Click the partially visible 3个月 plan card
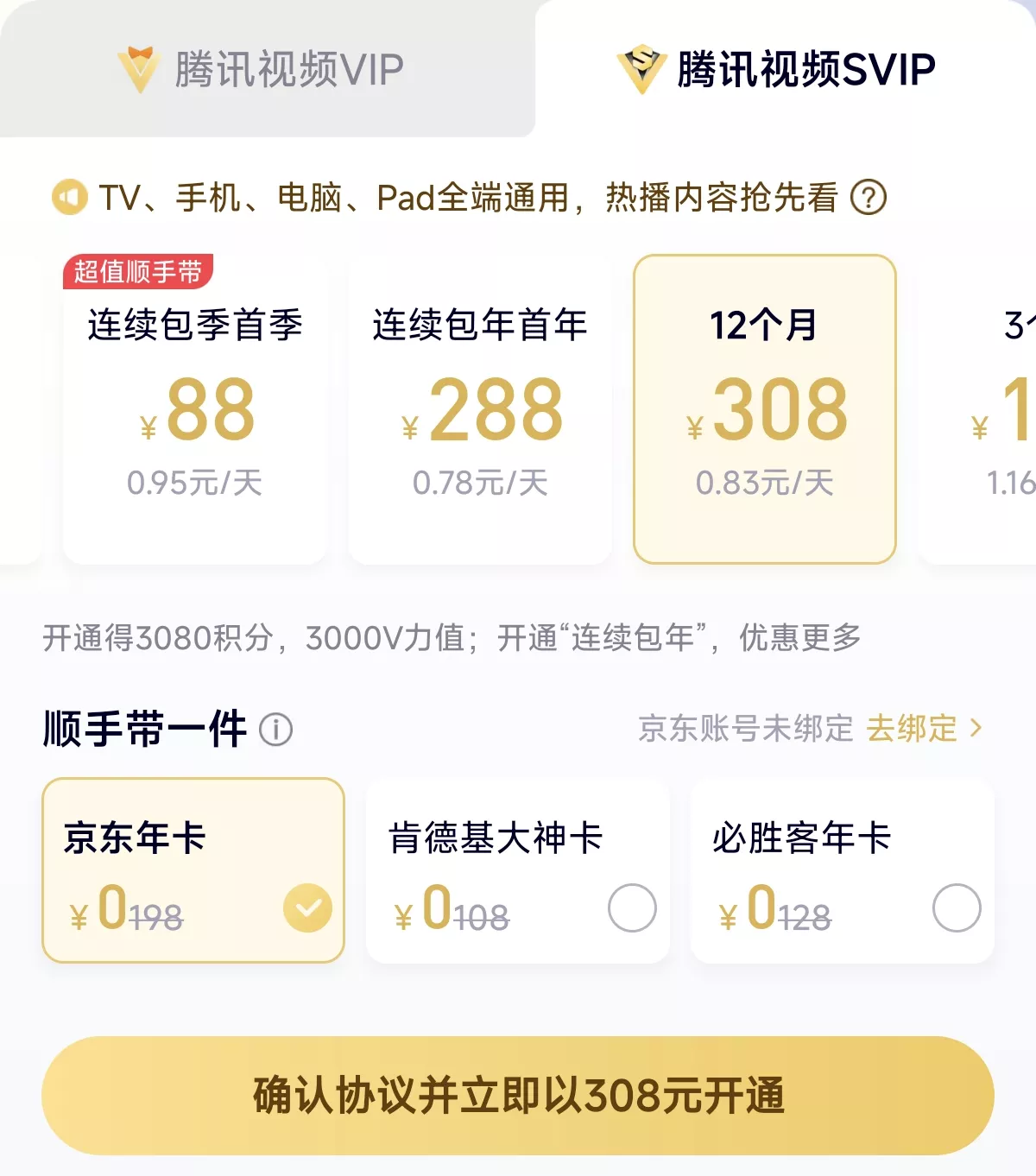The height and width of the screenshot is (1176, 1036). click(x=1006, y=406)
